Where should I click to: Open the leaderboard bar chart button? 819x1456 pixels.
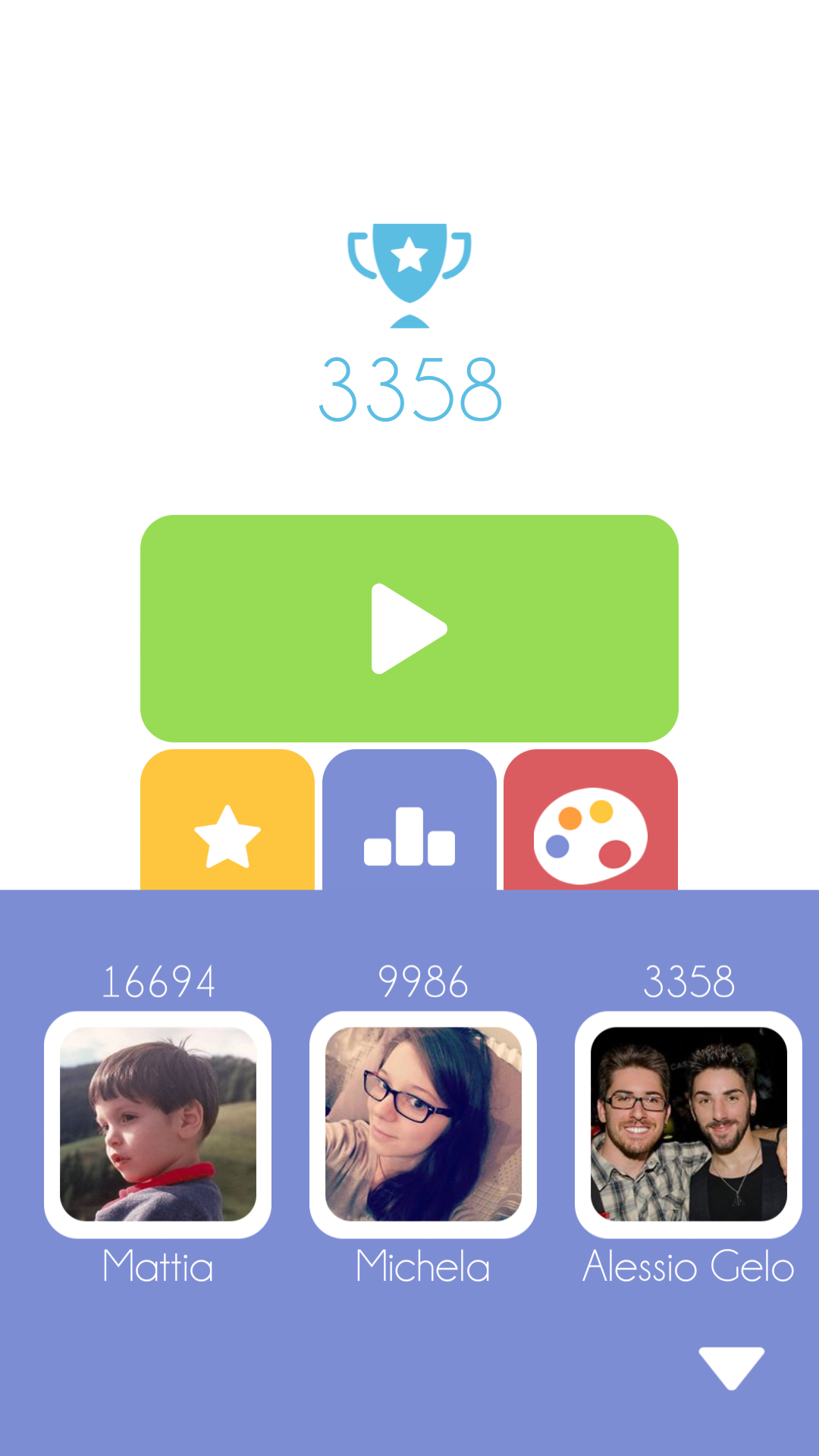[409, 820]
